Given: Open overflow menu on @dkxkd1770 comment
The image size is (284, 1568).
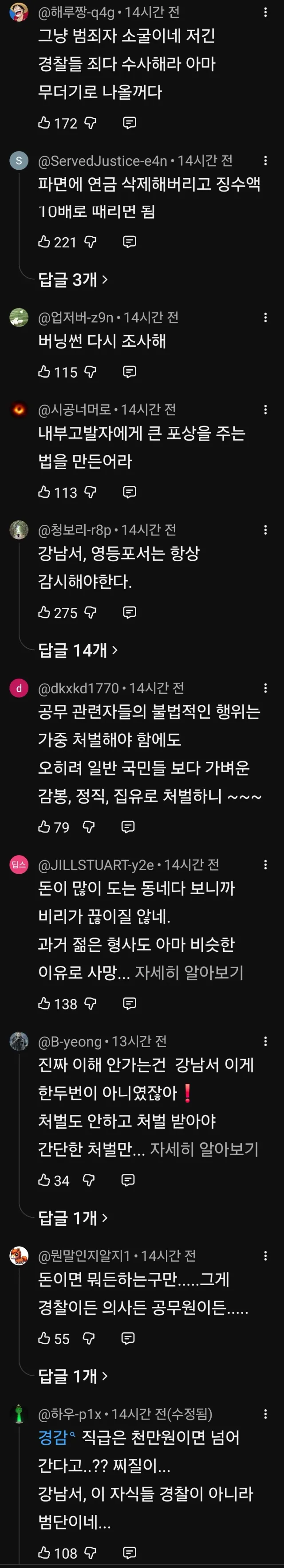Looking at the screenshot, I should (265, 688).
